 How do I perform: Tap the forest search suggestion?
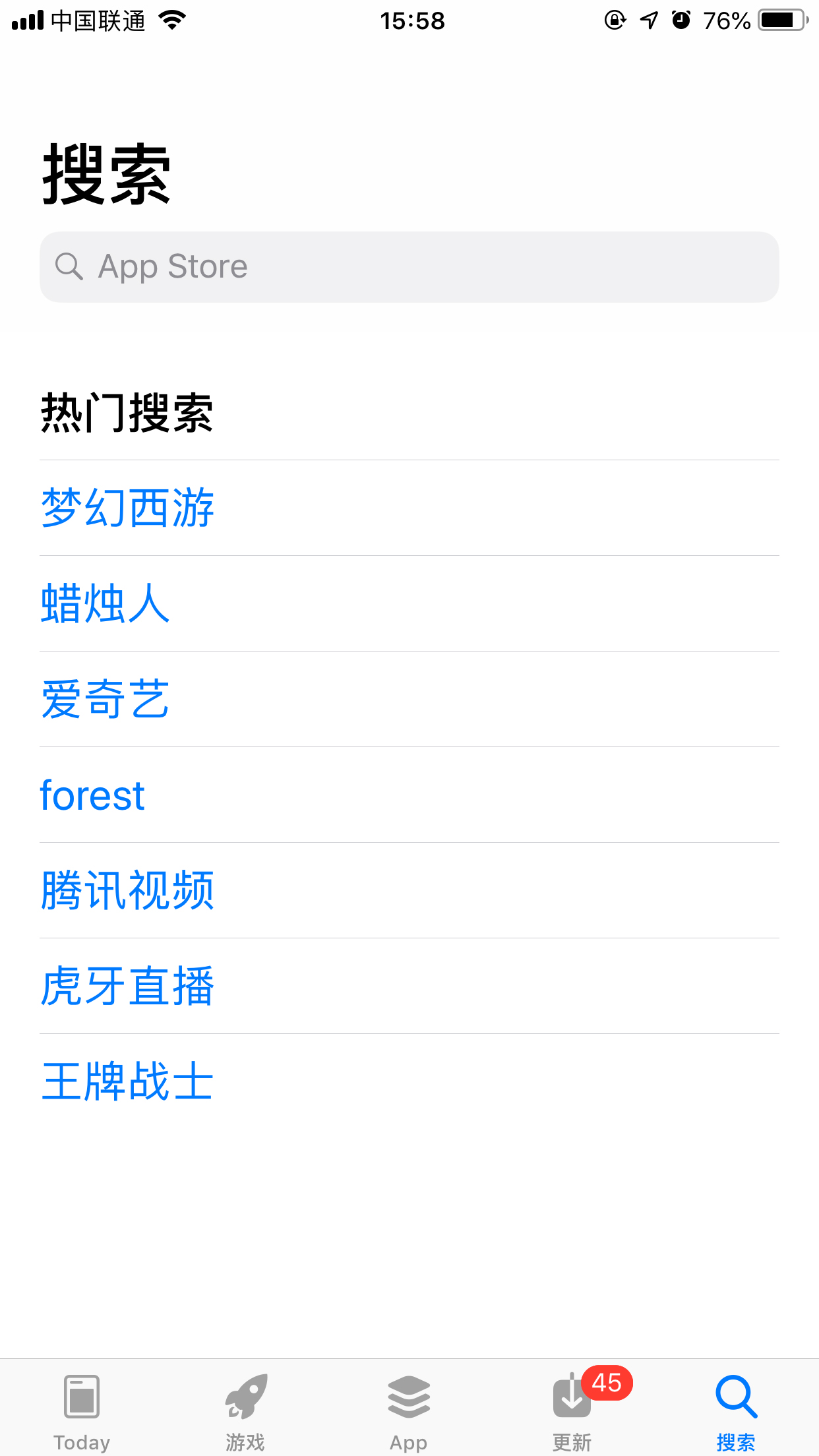(x=92, y=796)
